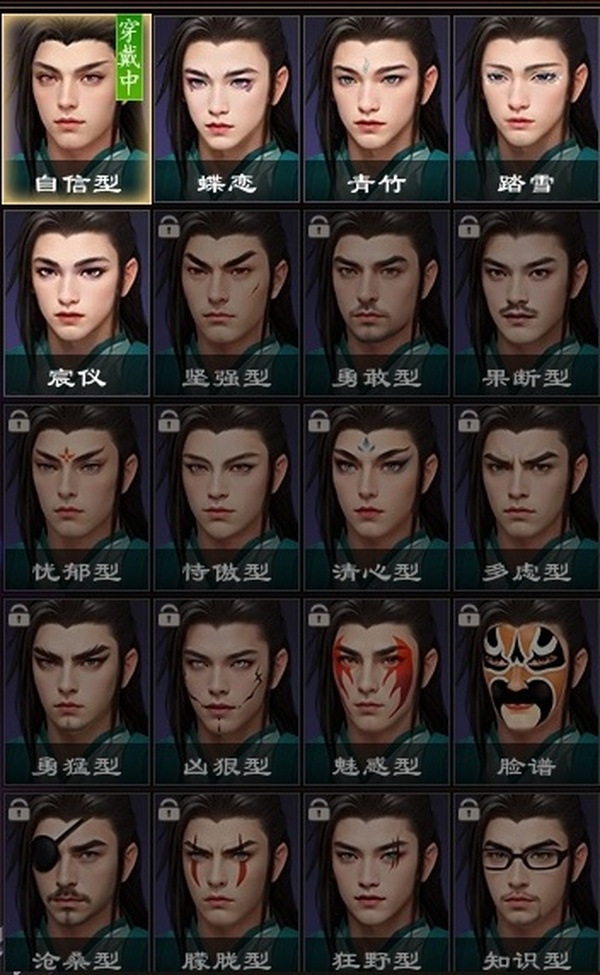Choose the 蝶恋 face style
The image size is (600, 975).
pos(227,105)
